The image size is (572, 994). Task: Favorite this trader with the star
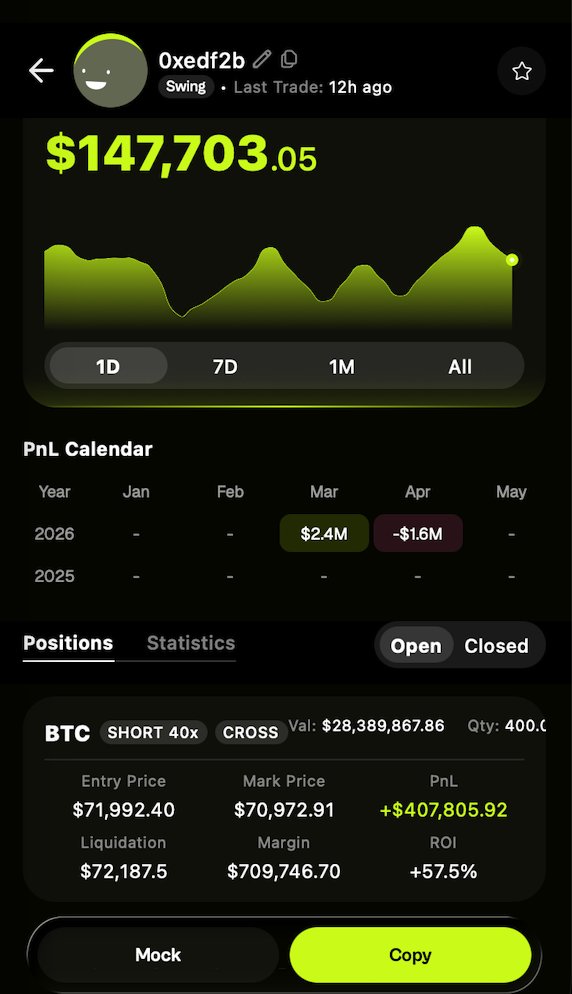pyautogui.click(x=521, y=71)
